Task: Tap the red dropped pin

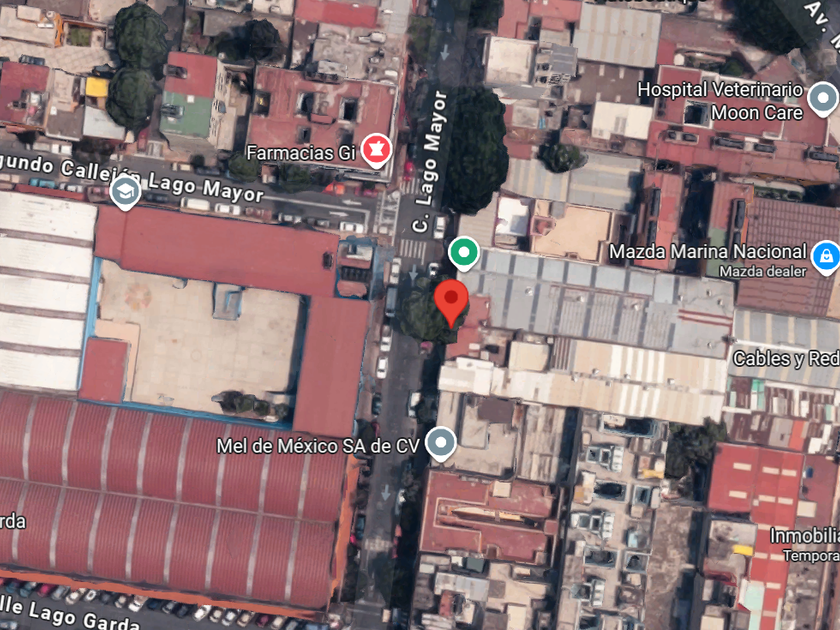Action: [451, 303]
